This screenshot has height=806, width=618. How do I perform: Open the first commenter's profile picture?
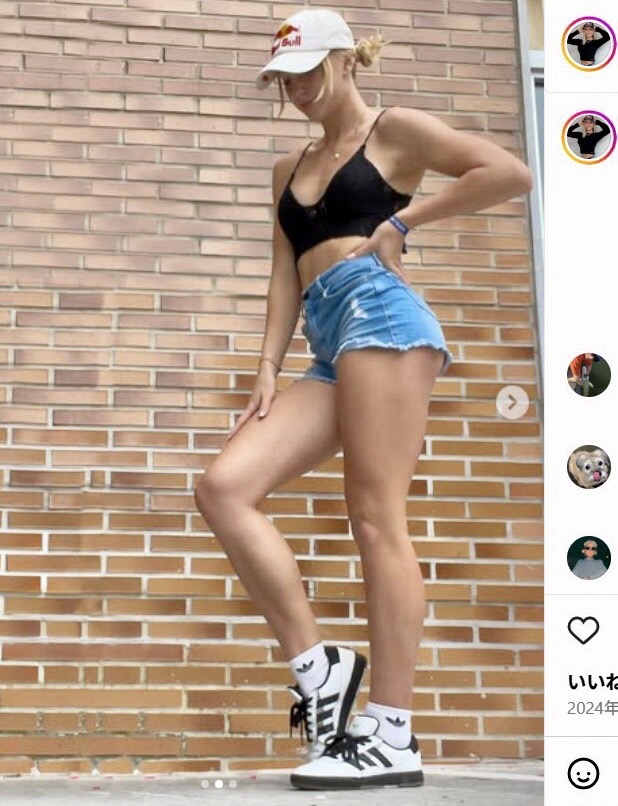pyautogui.click(x=589, y=375)
